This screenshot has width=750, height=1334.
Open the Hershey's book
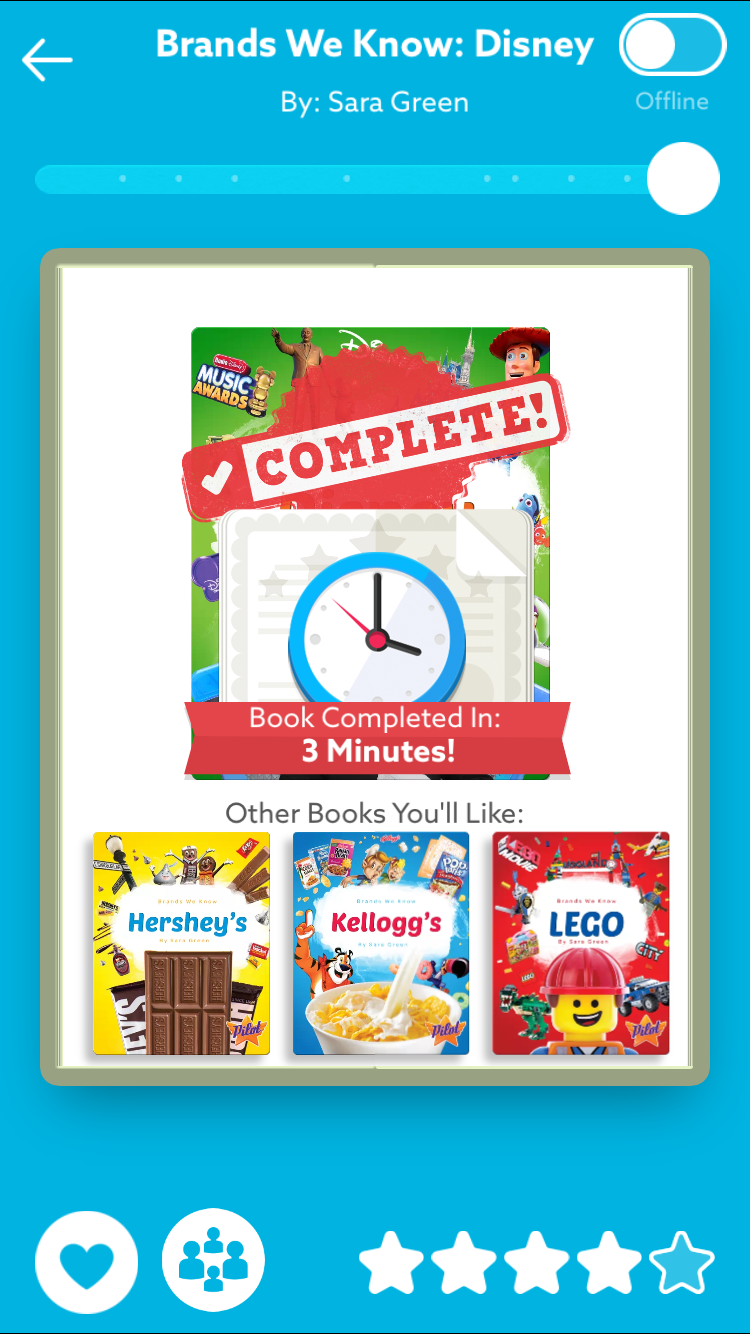[181, 943]
